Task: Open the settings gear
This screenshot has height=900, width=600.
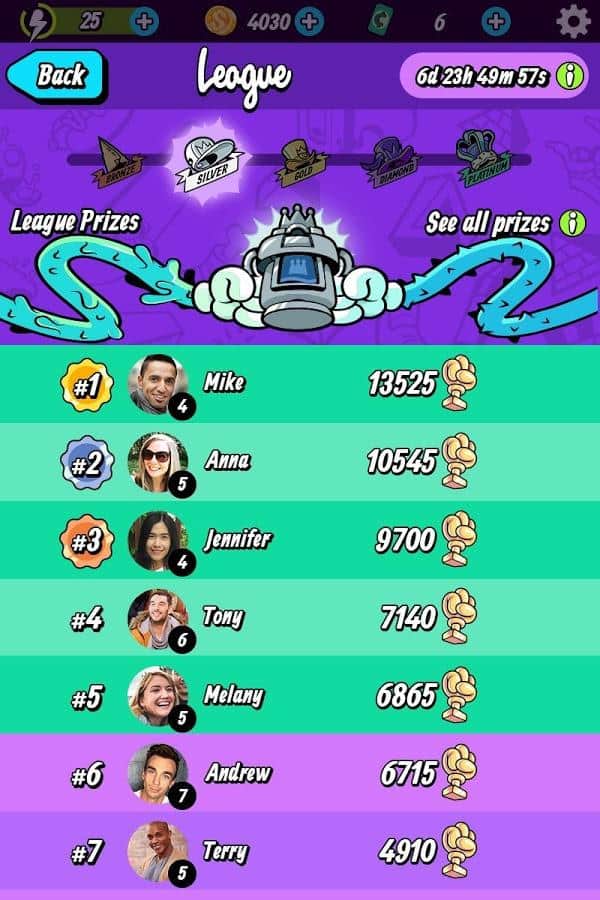Action: point(573,20)
